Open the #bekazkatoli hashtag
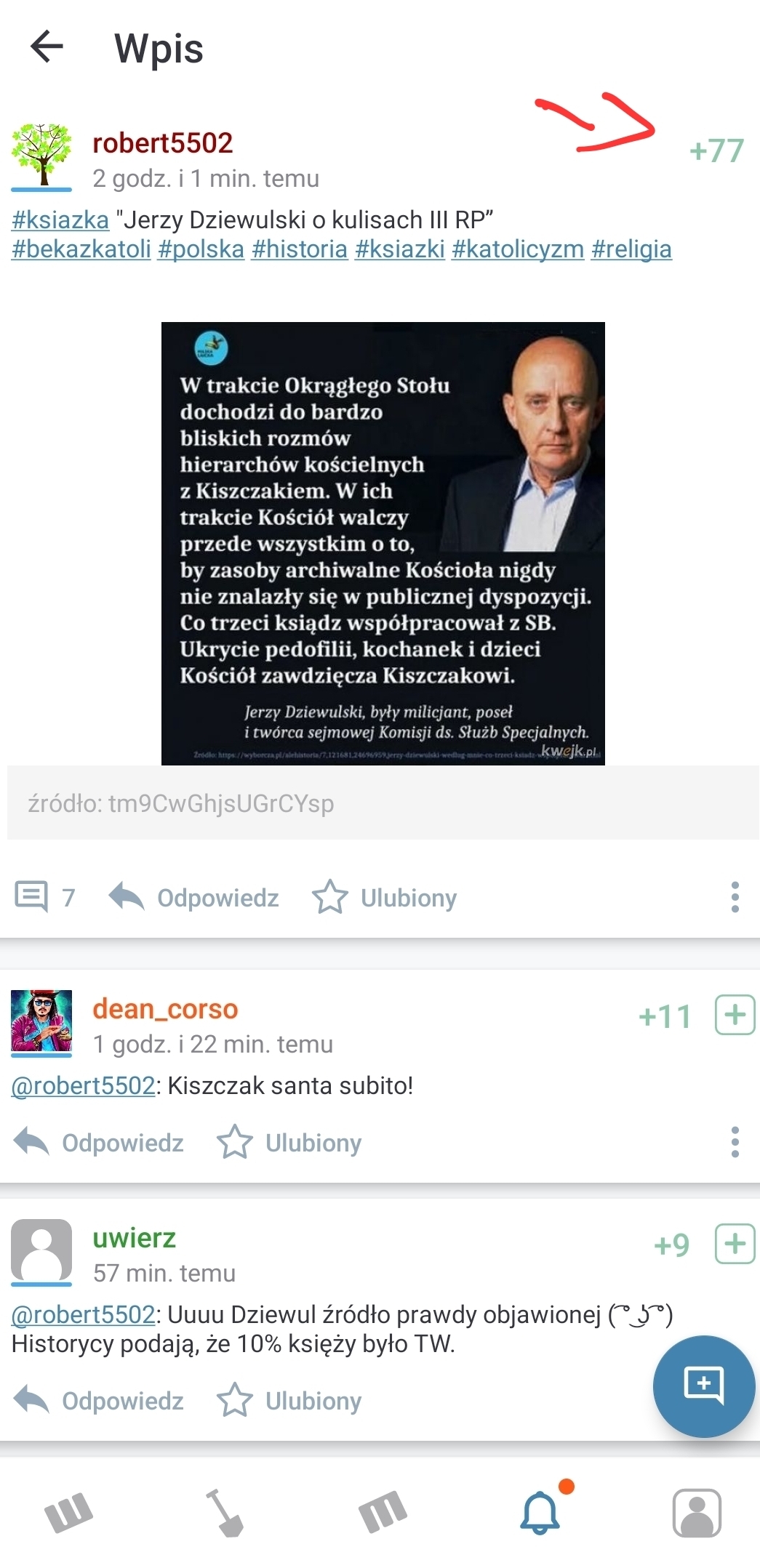The width and height of the screenshot is (760, 1568). click(81, 249)
